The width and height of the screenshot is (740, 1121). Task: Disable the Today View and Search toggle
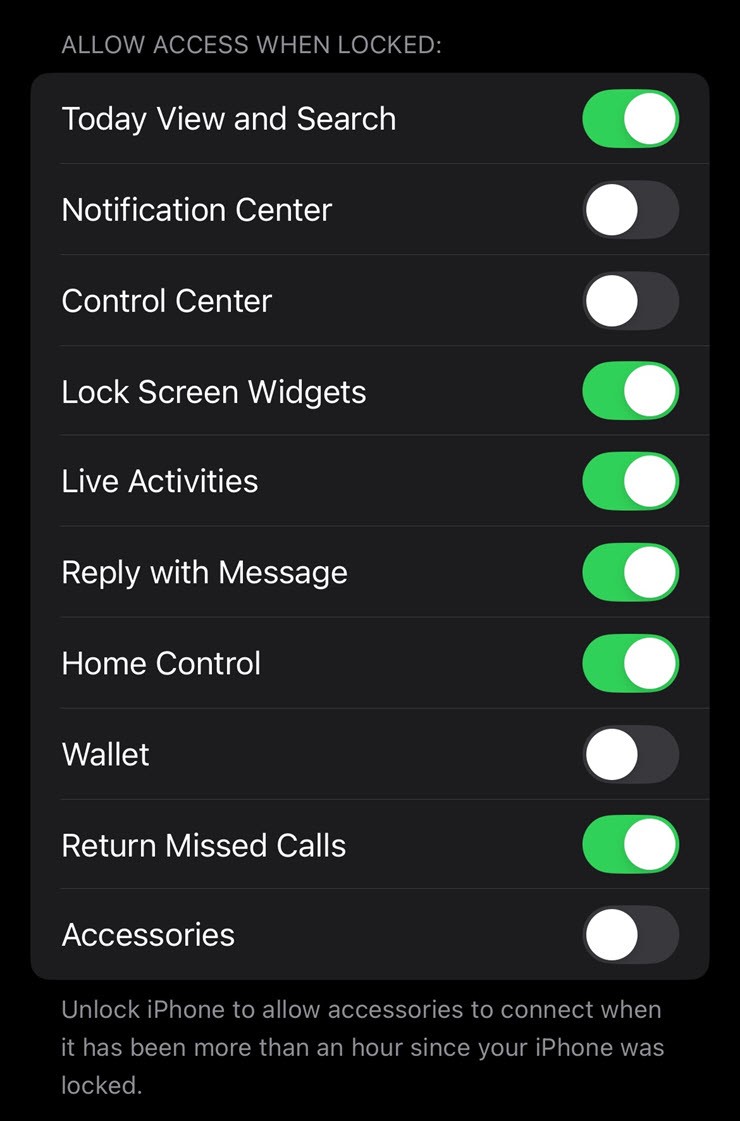tap(631, 118)
